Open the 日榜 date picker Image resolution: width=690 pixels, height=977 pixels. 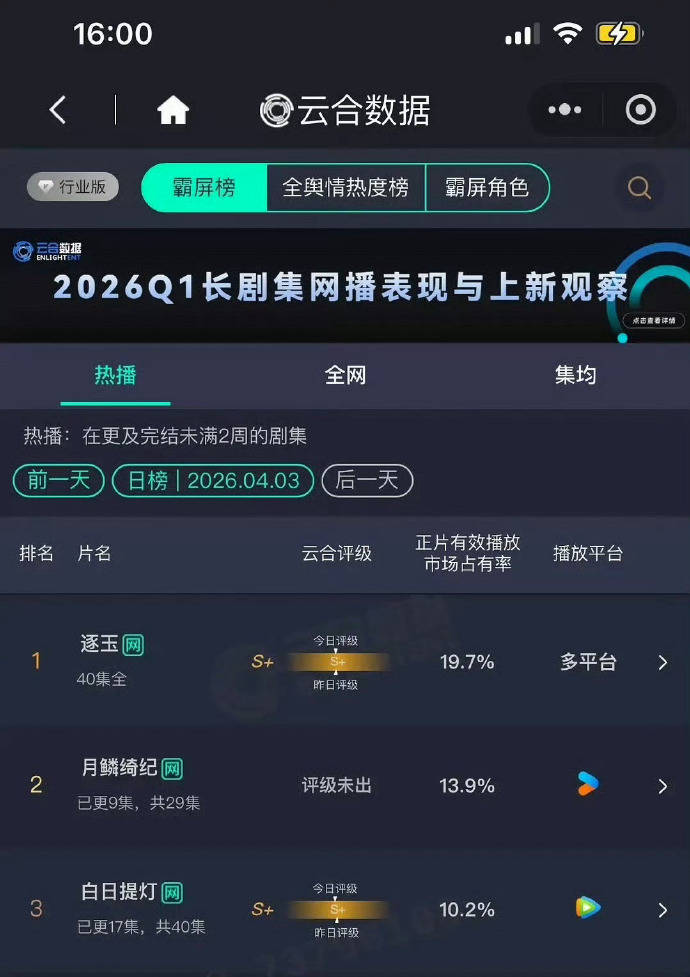[x=213, y=480]
